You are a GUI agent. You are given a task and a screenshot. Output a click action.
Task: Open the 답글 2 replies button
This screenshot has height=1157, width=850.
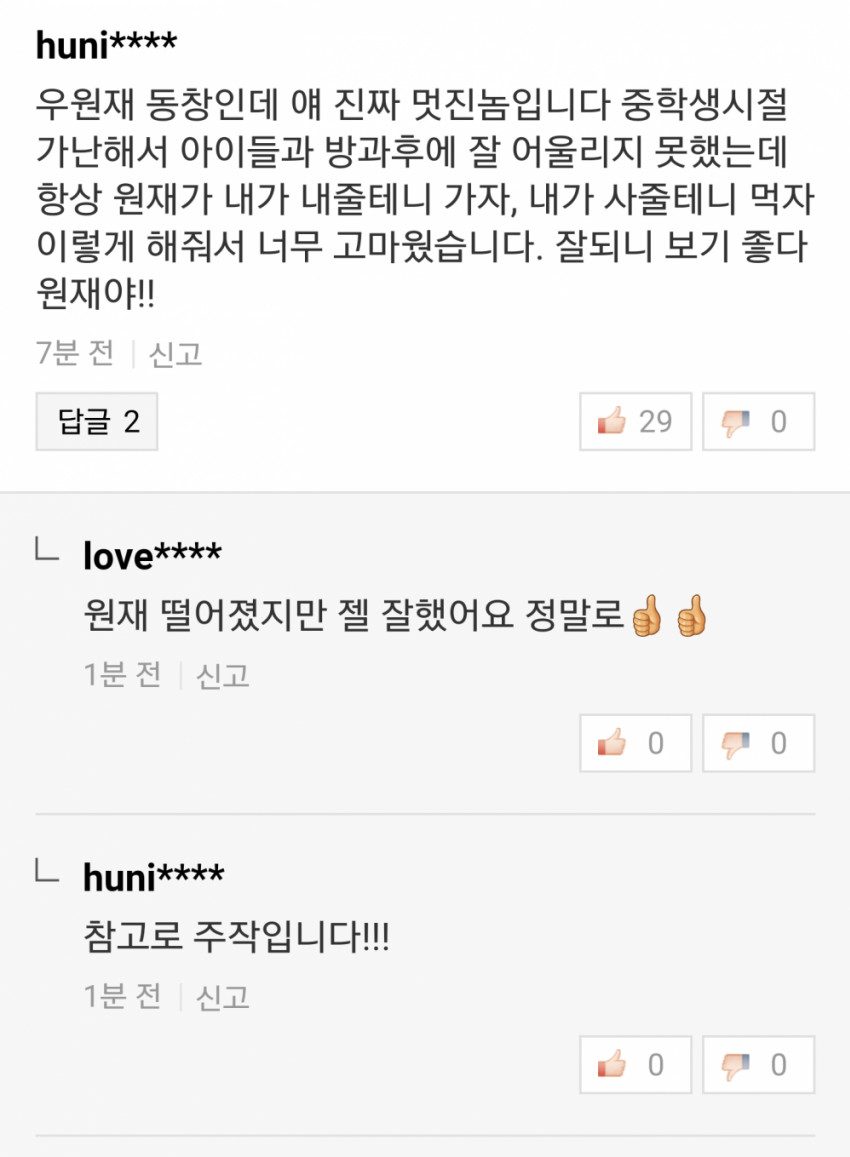tap(96, 421)
